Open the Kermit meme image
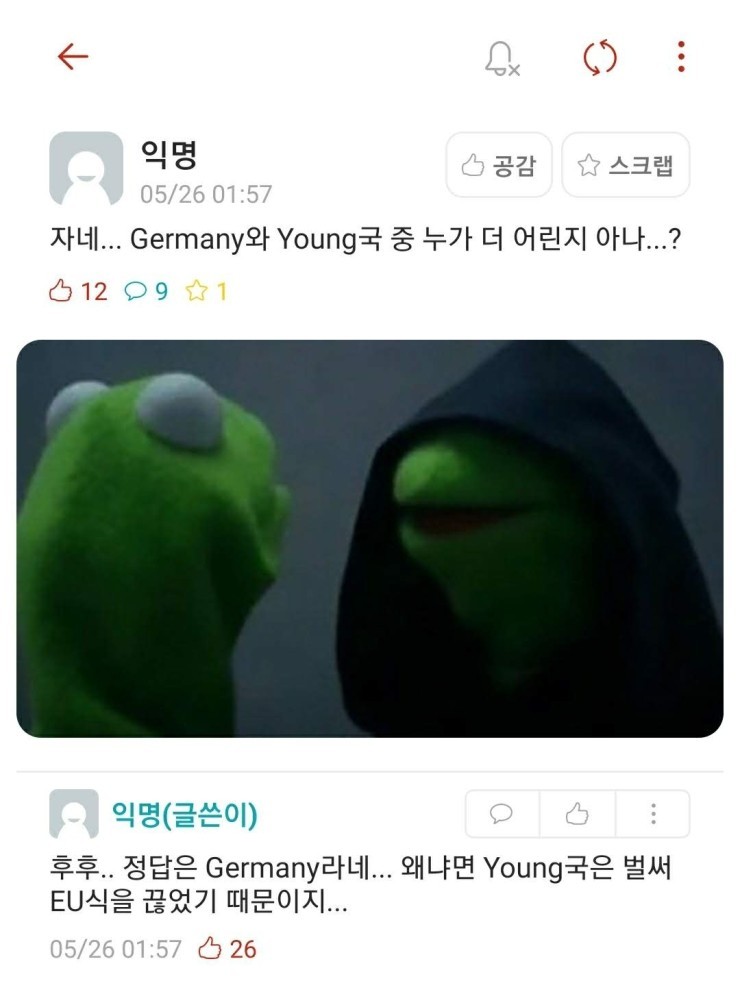Screen dimensions: 740x981 click(x=369, y=538)
